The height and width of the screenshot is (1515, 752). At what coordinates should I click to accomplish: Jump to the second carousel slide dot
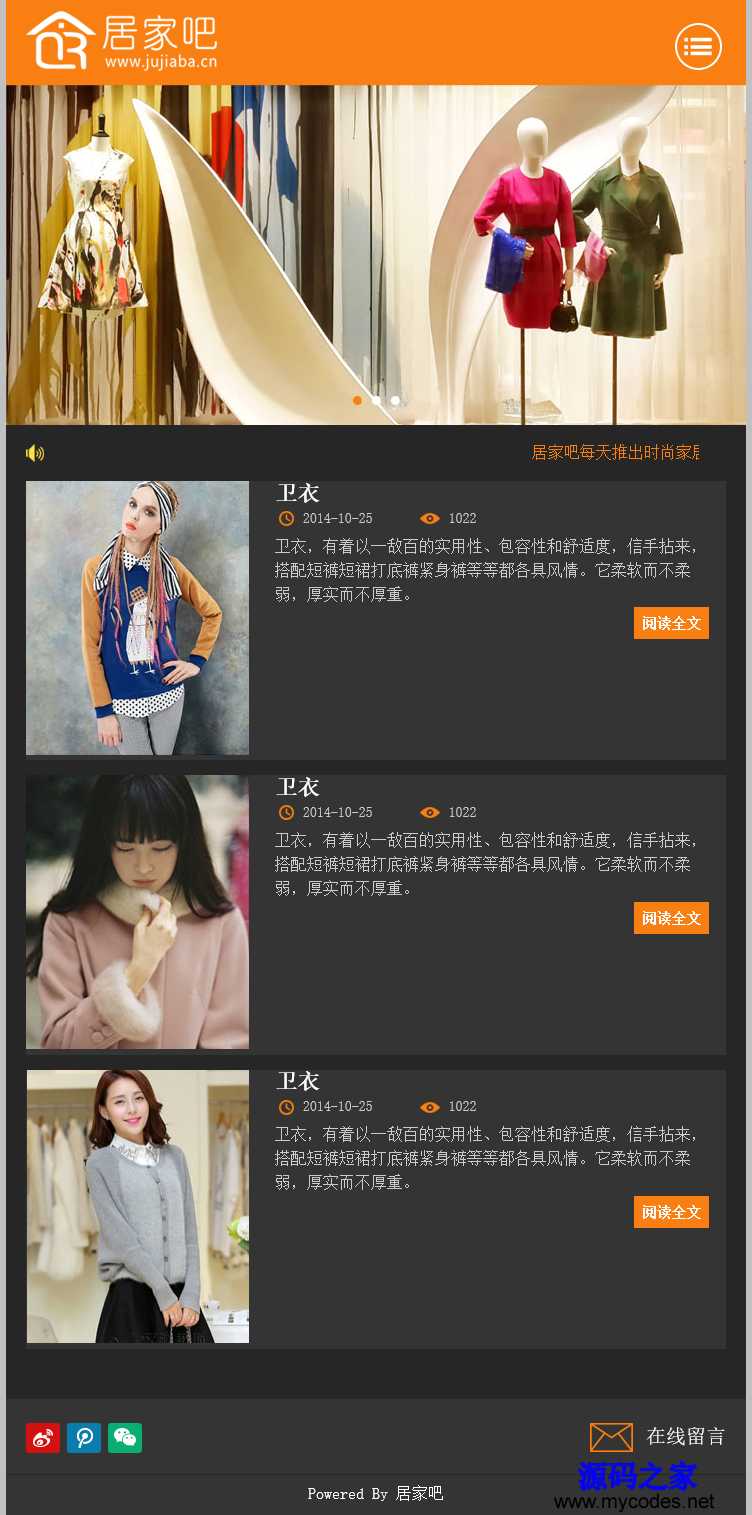click(x=376, y=400)
